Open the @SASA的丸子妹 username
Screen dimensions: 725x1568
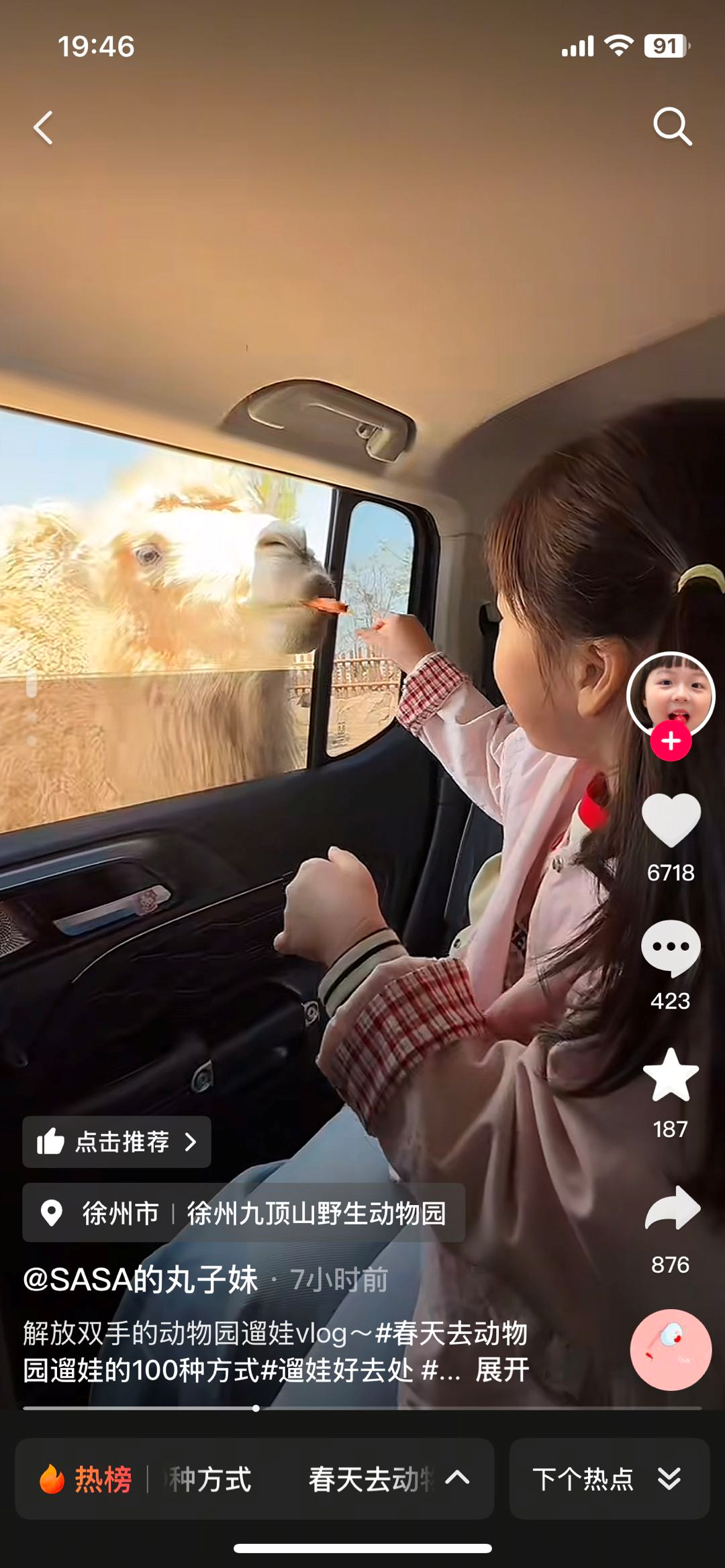click(x=141, y=1279)
